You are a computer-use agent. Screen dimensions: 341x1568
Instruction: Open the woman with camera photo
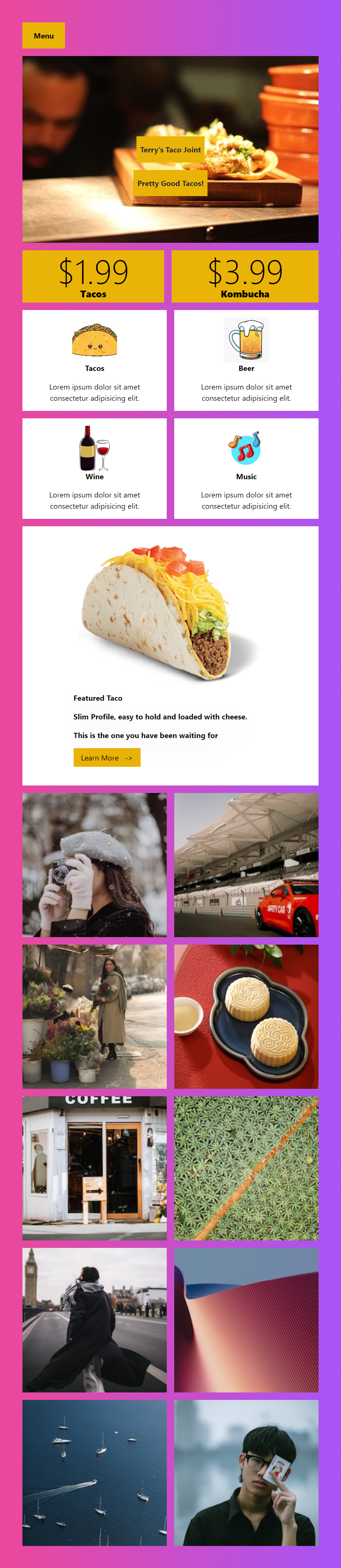(x=94, y=864)
